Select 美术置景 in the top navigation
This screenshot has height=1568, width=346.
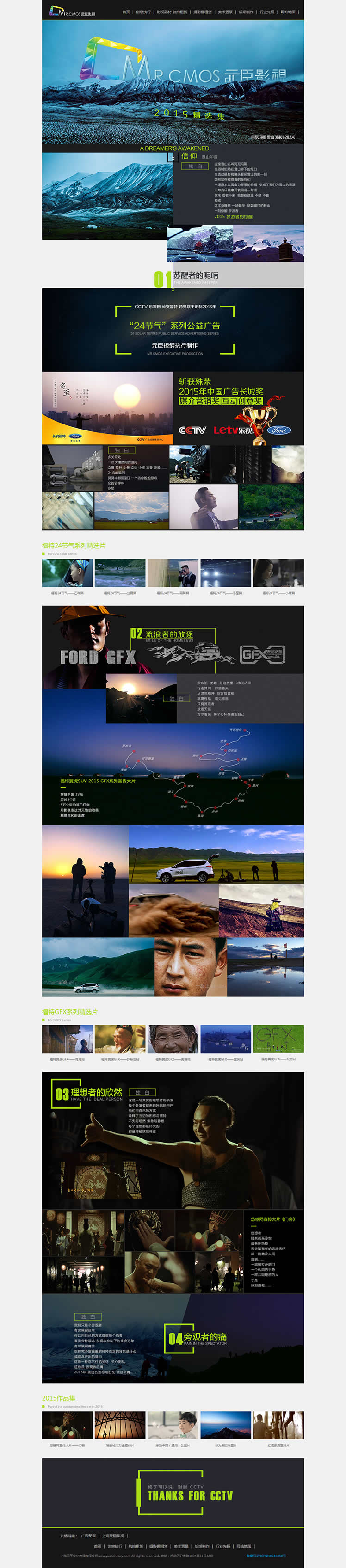[225, 12]
